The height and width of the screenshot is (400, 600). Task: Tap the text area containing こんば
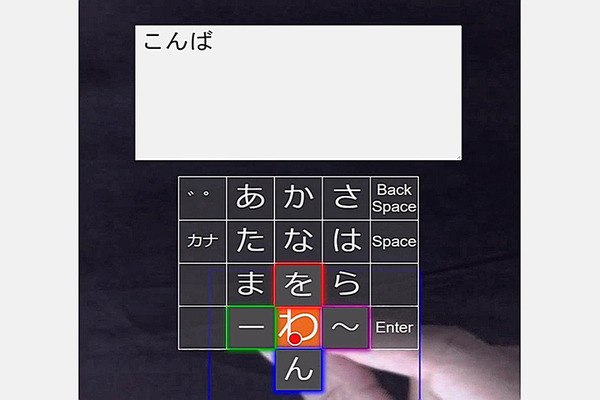(x=298, y=92)
